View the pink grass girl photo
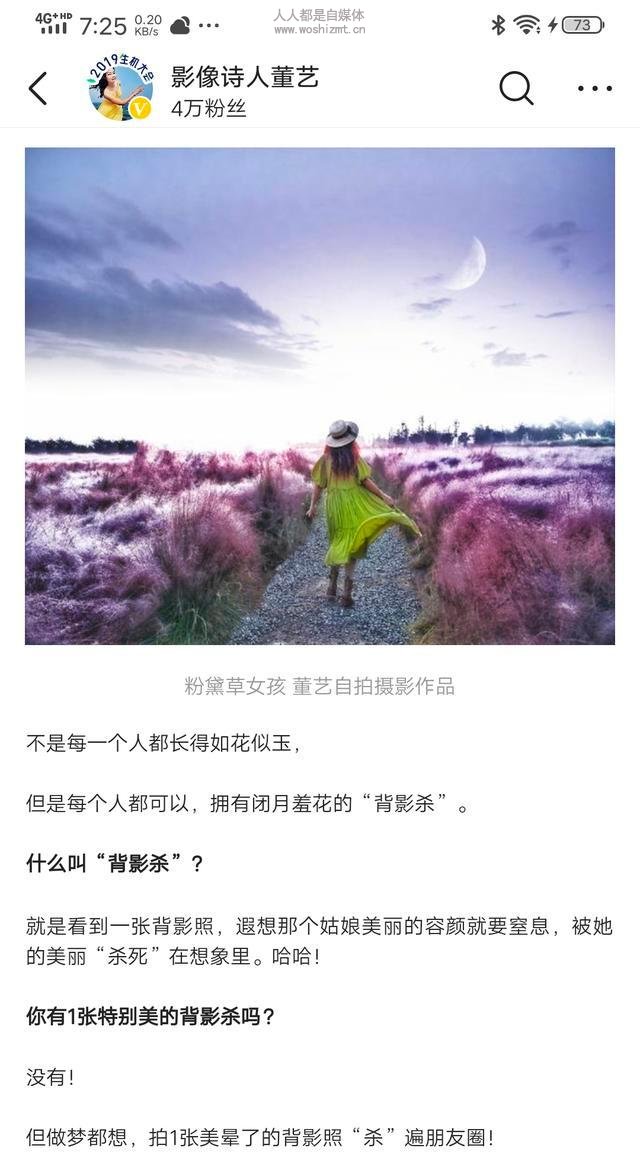The image size is (640, 1161). (x=320, y=396)
